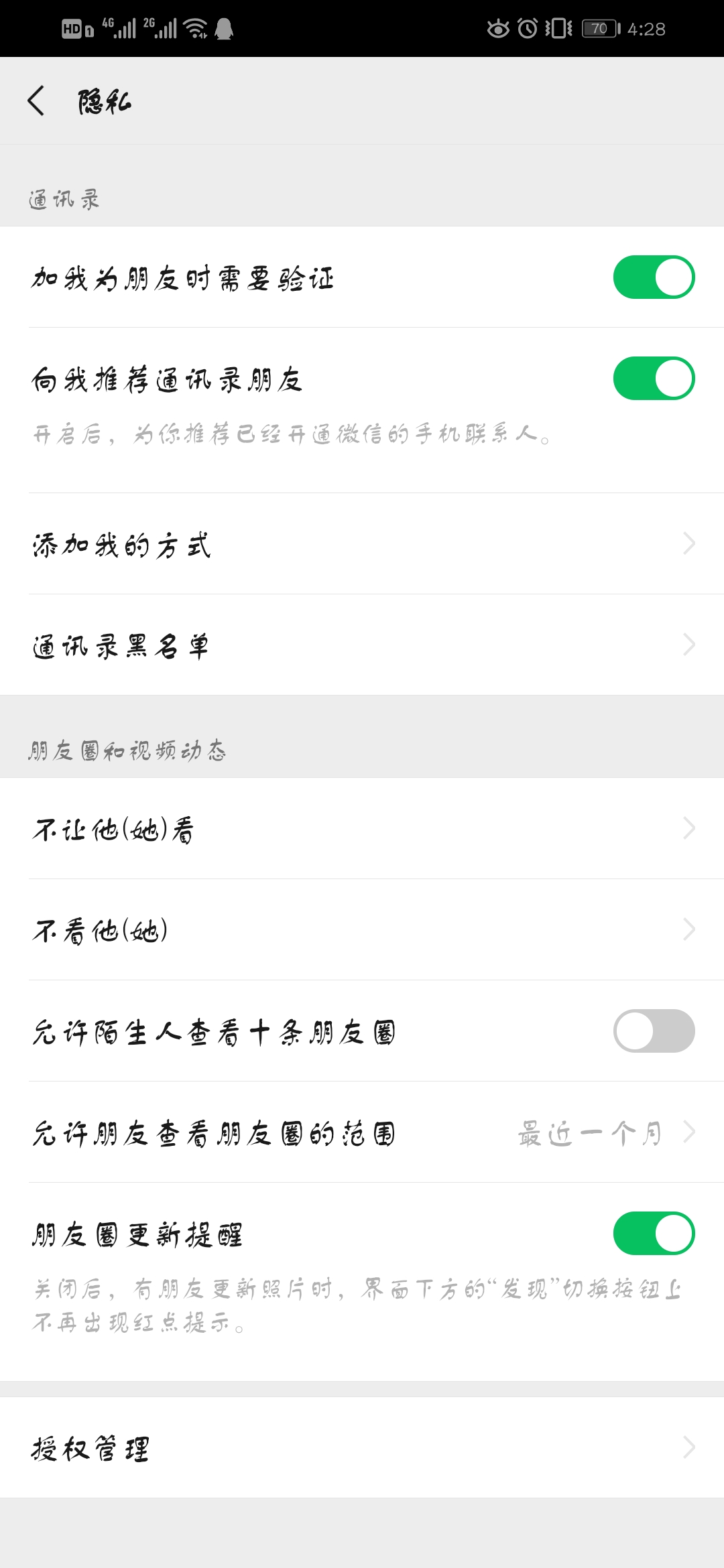Tap the HD voice indicator icon
724x1568 pixels.
tap(75, 28)
